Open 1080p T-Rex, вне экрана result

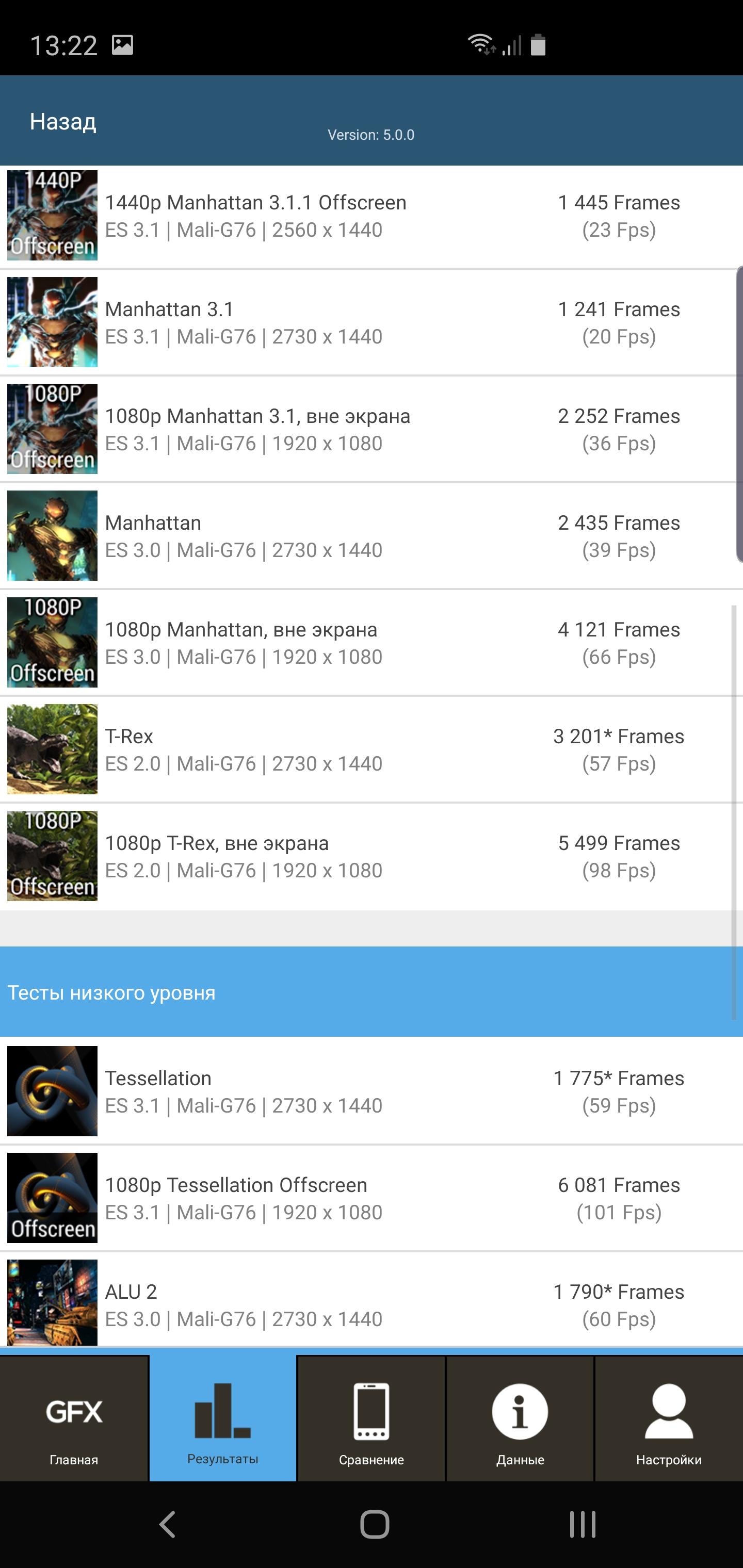(365, 856)
